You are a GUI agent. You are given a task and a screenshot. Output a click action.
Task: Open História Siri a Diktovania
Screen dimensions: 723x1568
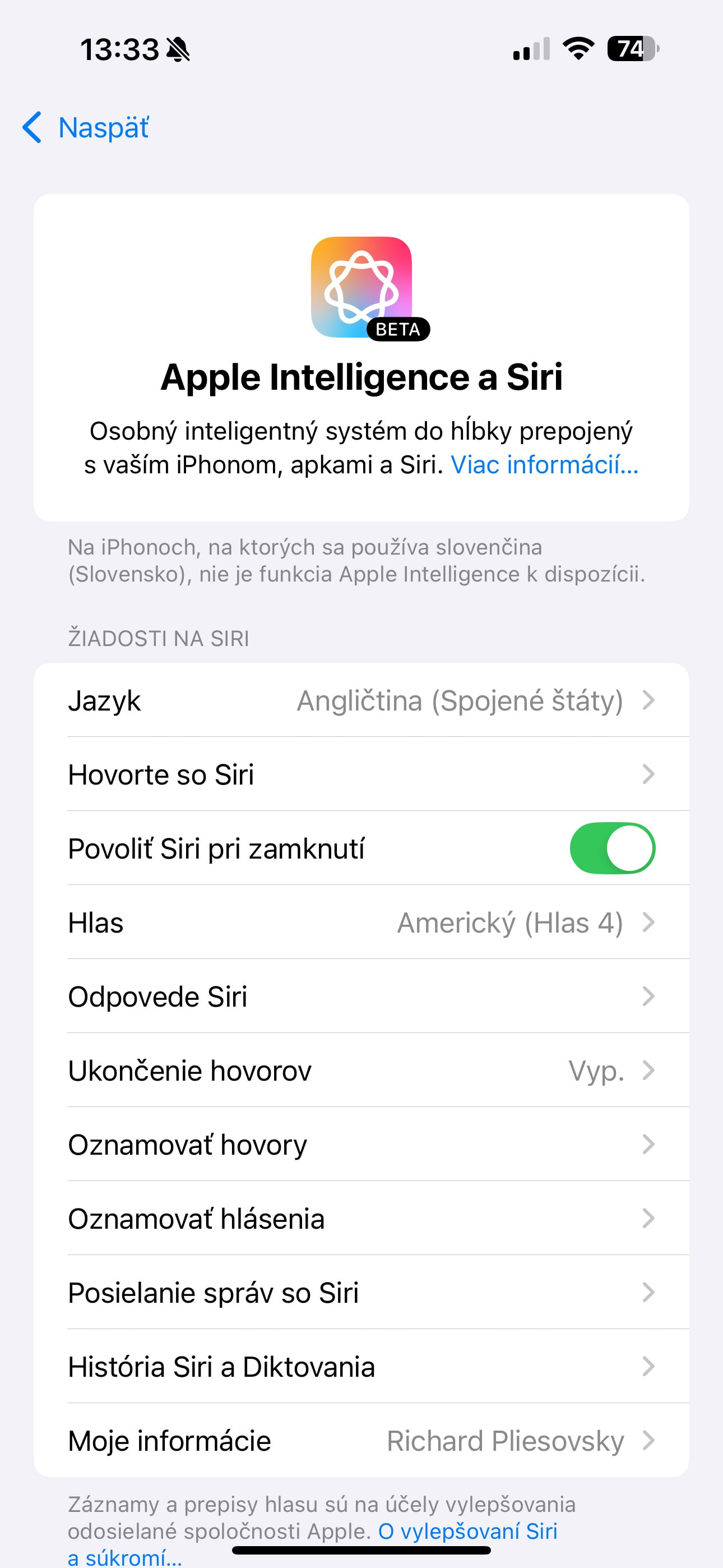(361, 1367)
